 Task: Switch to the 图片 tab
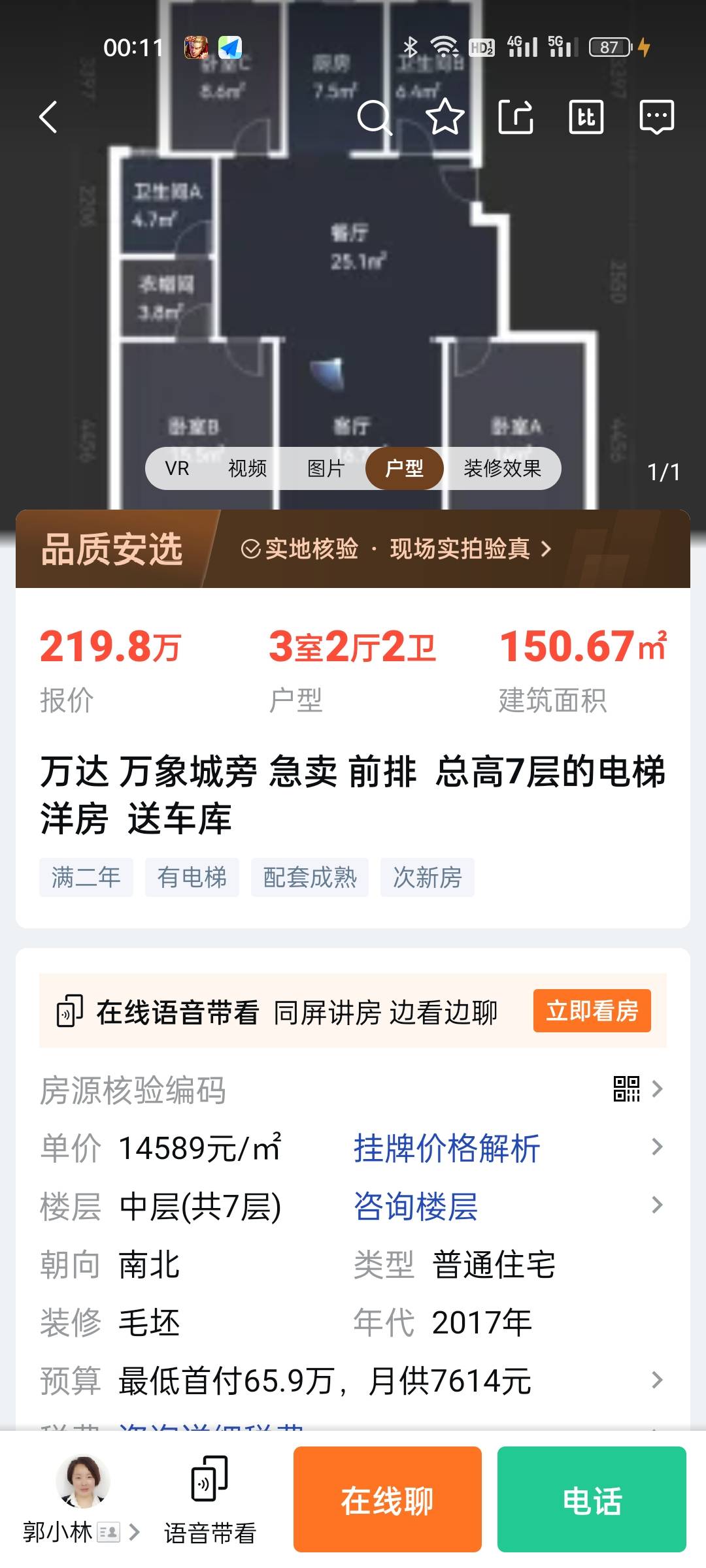[326, 468]
